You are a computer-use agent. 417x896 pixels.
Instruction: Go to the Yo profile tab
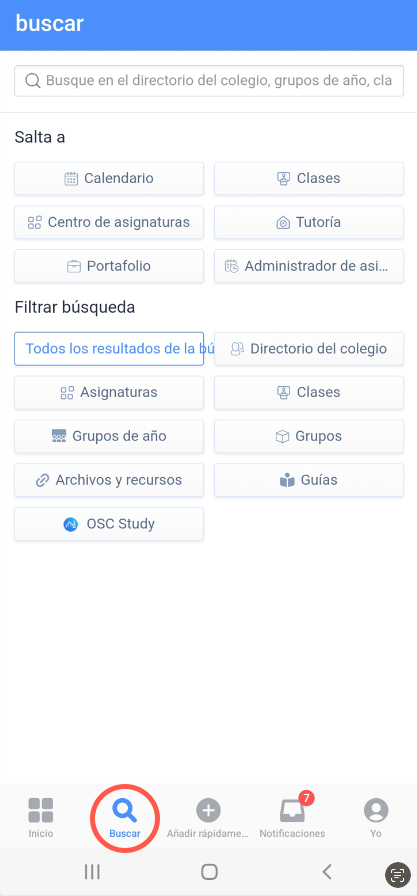pos(376,818)
